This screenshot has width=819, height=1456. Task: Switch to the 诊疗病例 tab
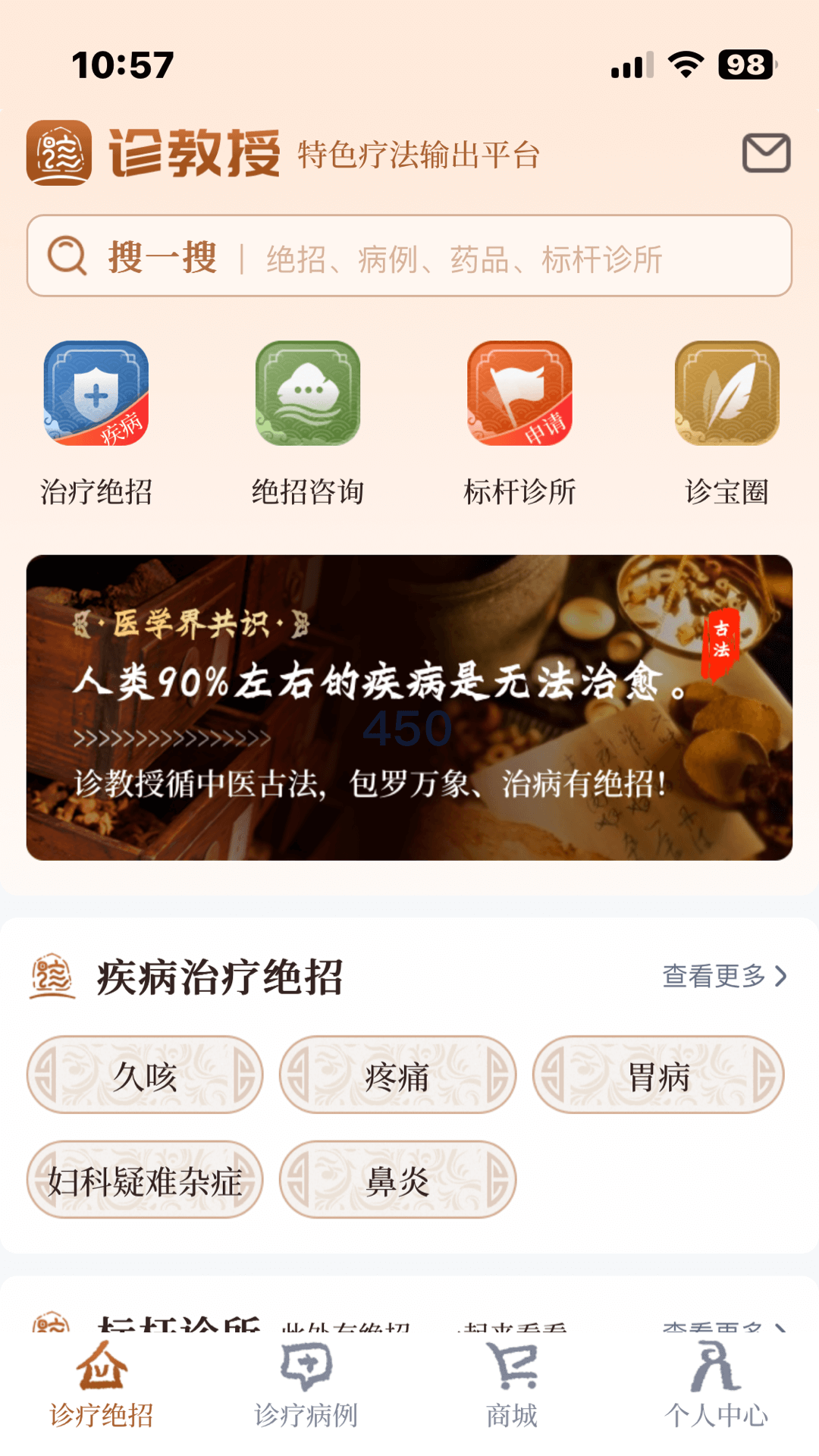point(306,1385)
